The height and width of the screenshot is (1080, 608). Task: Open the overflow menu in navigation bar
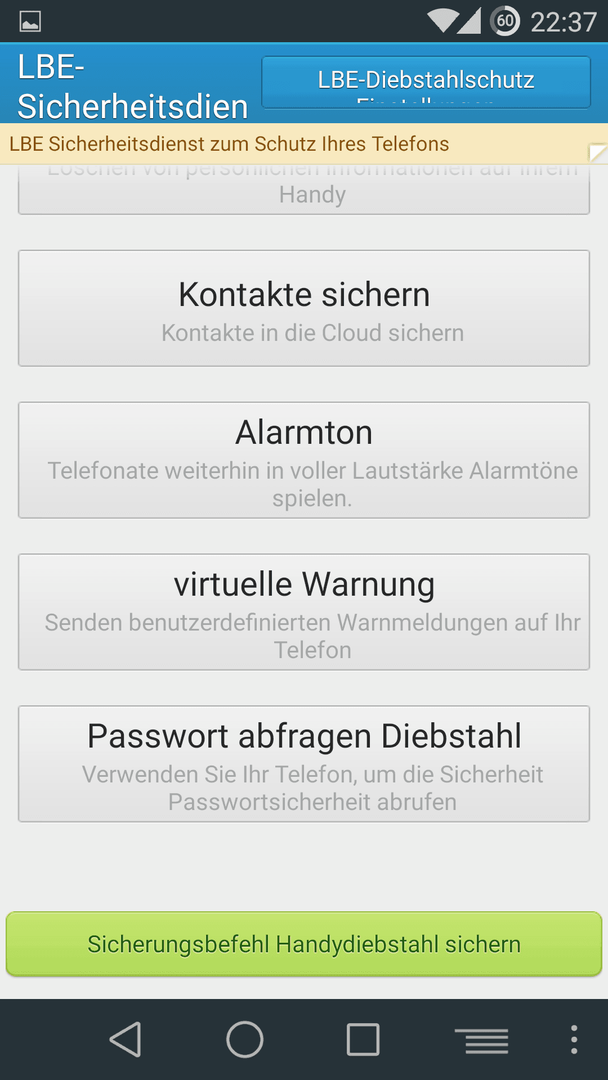(574, 1039)
